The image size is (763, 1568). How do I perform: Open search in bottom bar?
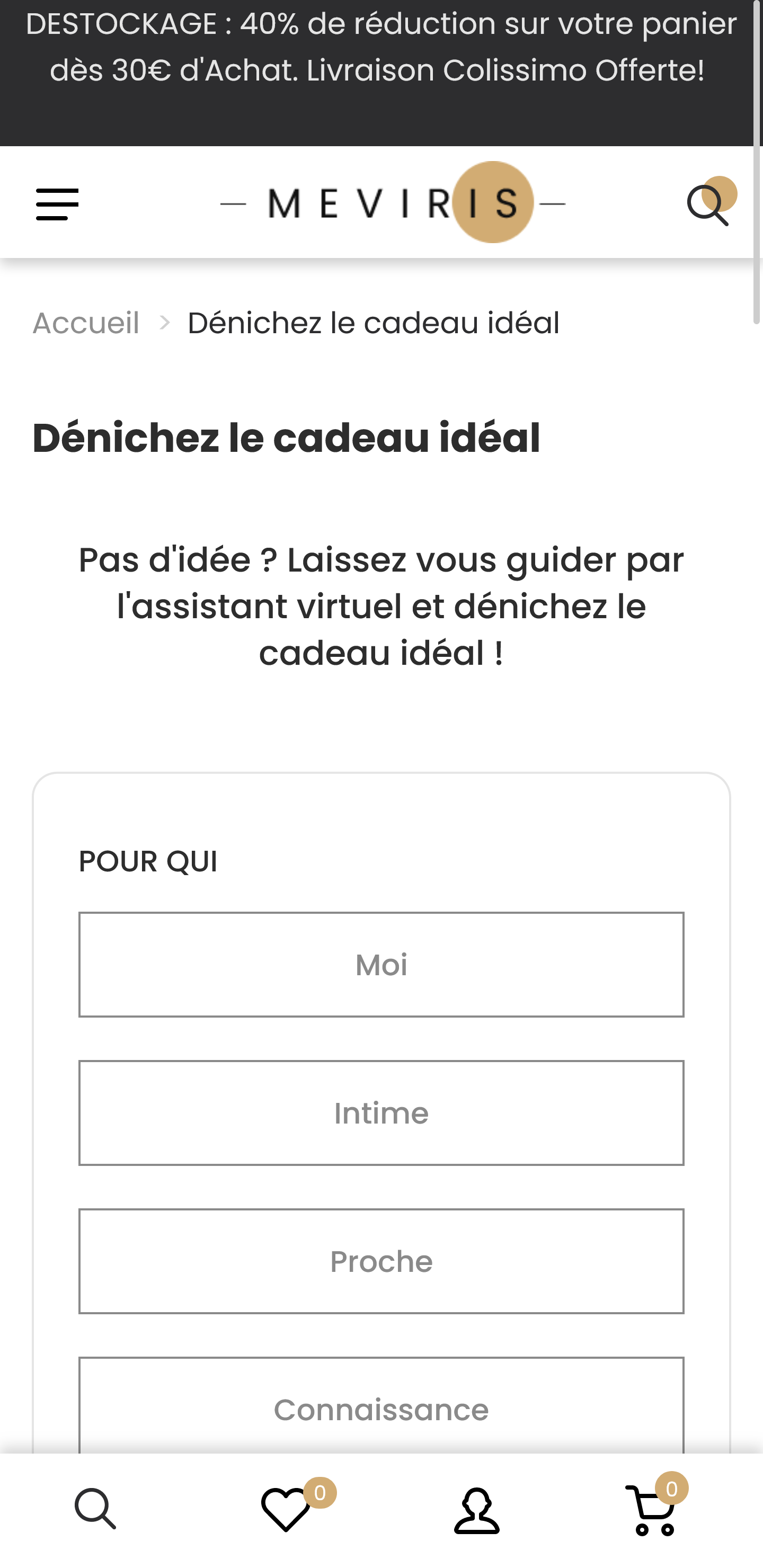click(x=95, y=1509)
